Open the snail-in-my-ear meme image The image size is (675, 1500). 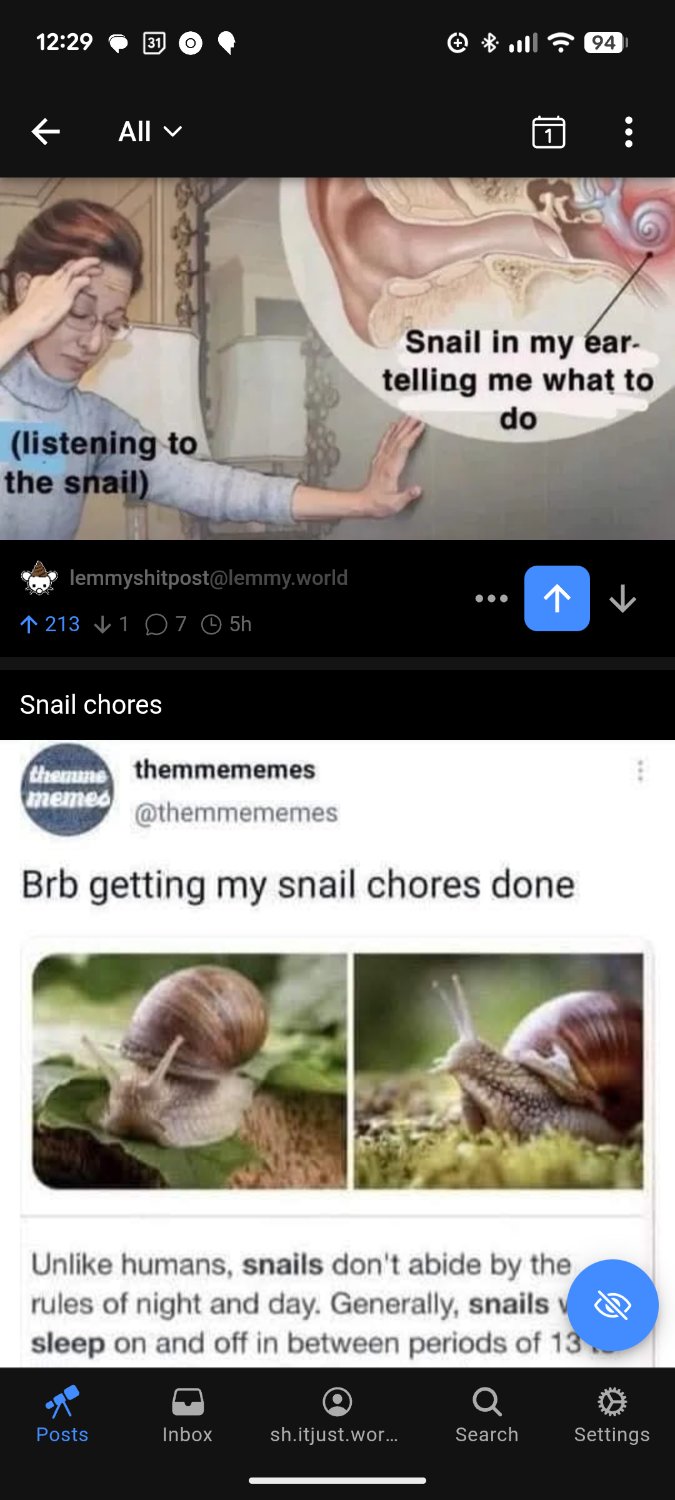tap(337, 358)
